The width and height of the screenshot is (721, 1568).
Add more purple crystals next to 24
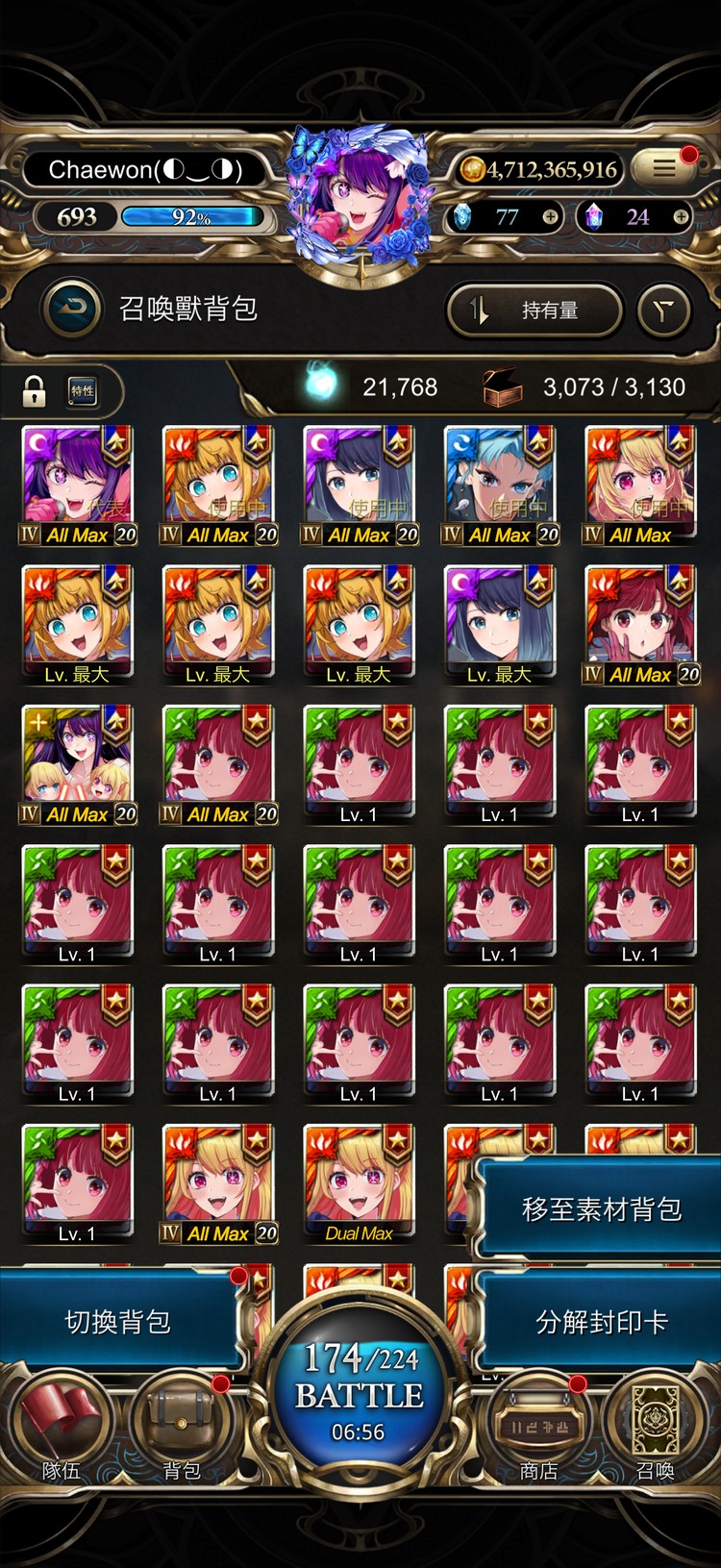681,217
